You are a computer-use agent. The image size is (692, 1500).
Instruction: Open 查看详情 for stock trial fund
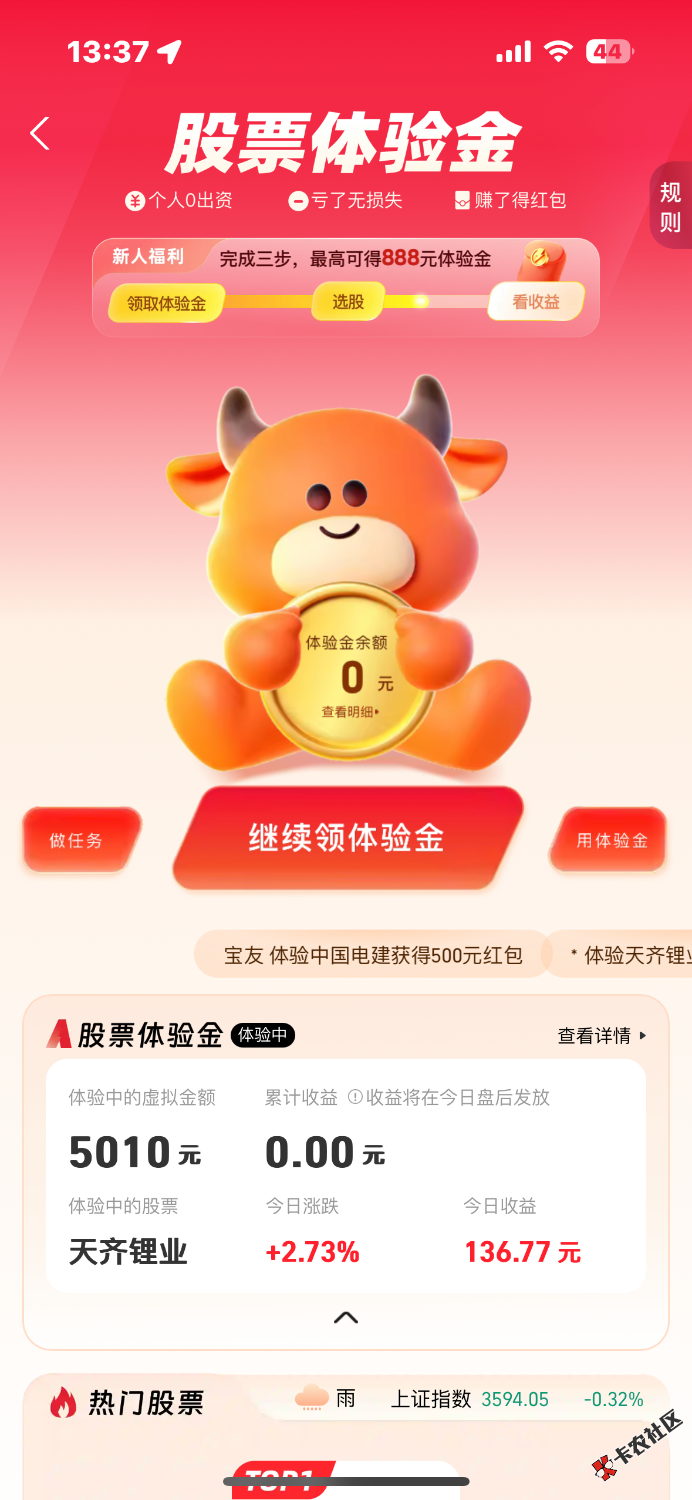(601, 1035)
